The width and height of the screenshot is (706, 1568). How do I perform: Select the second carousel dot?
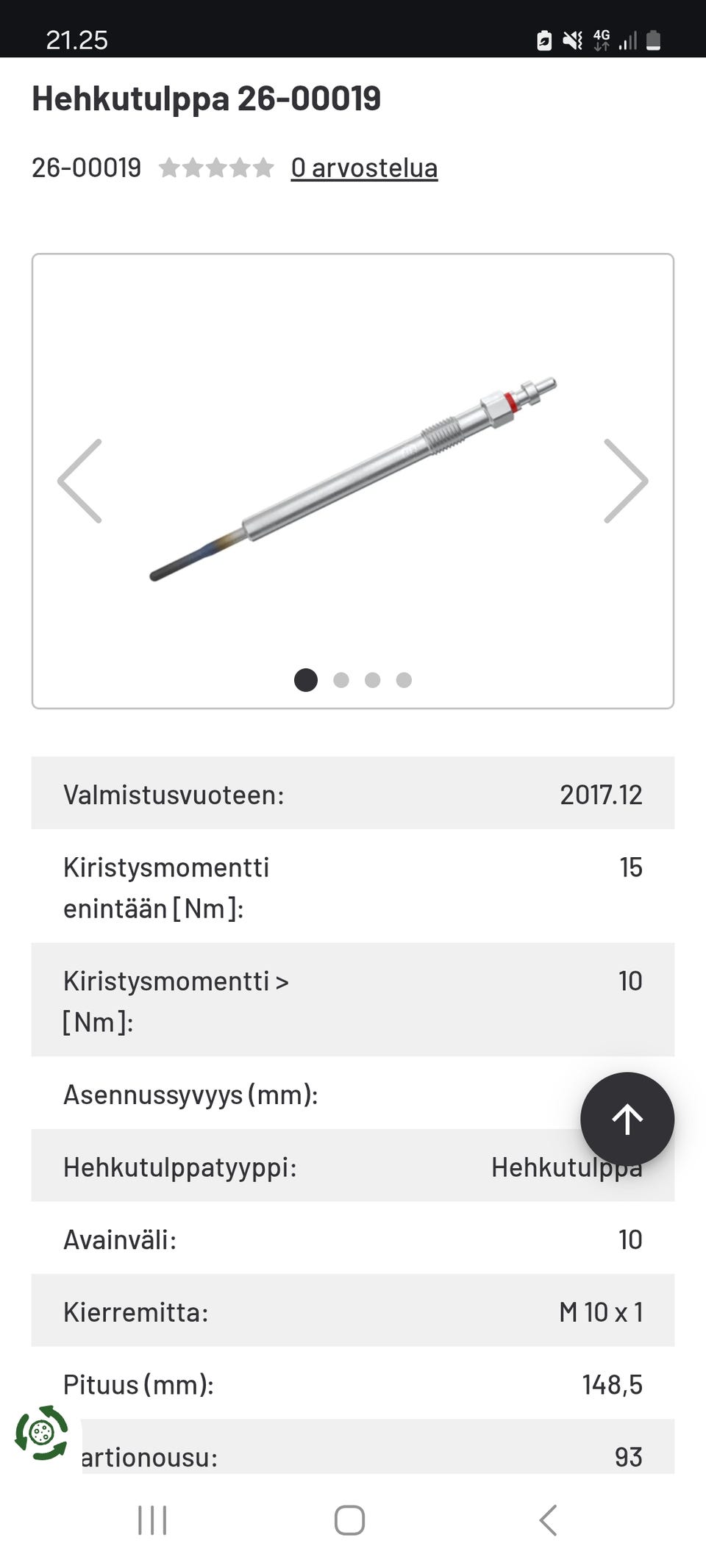point(341,681)
